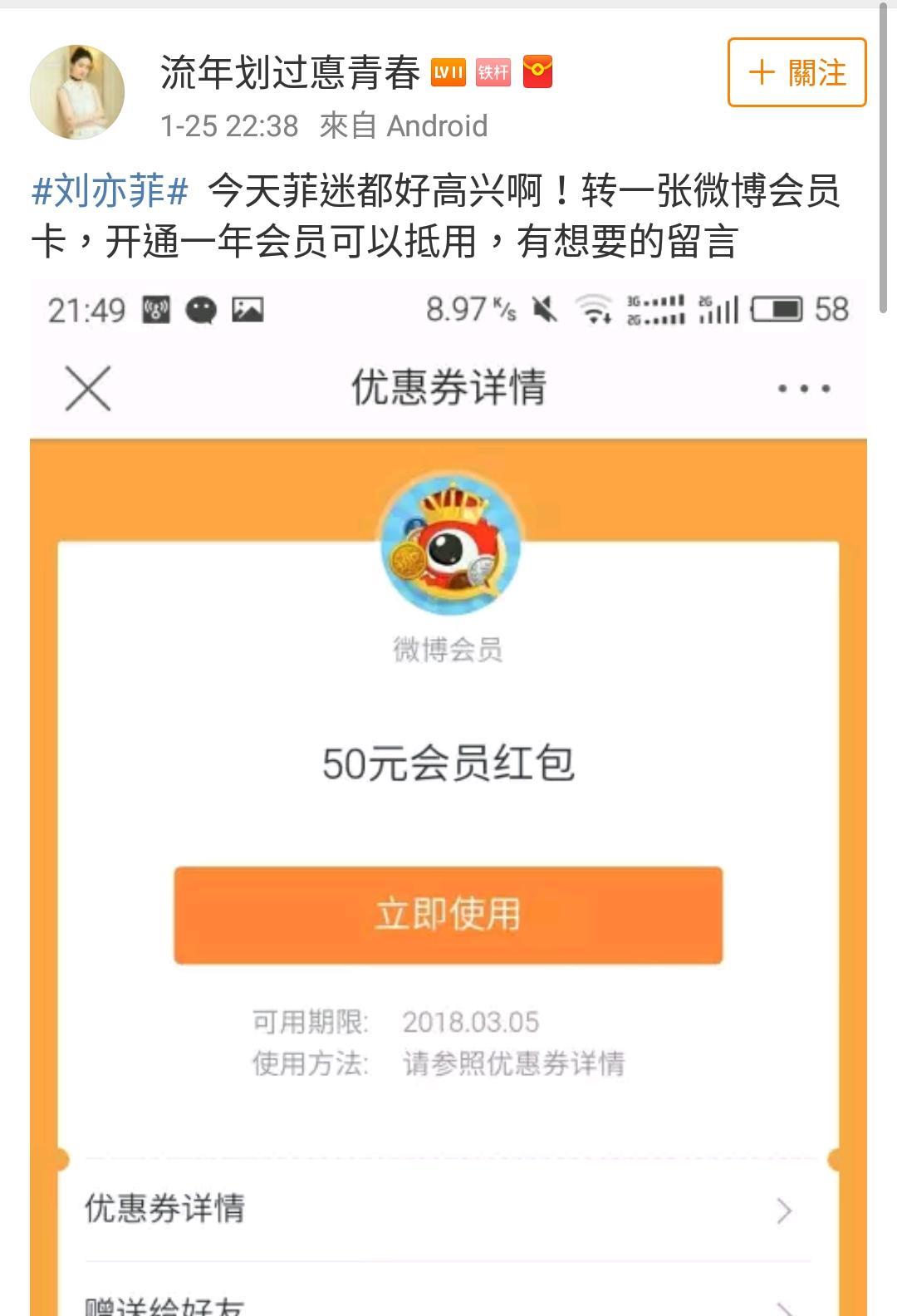Open the #刘亦菲# hashtag topic
Screen dimensions: 897x1316
point(110,191)
